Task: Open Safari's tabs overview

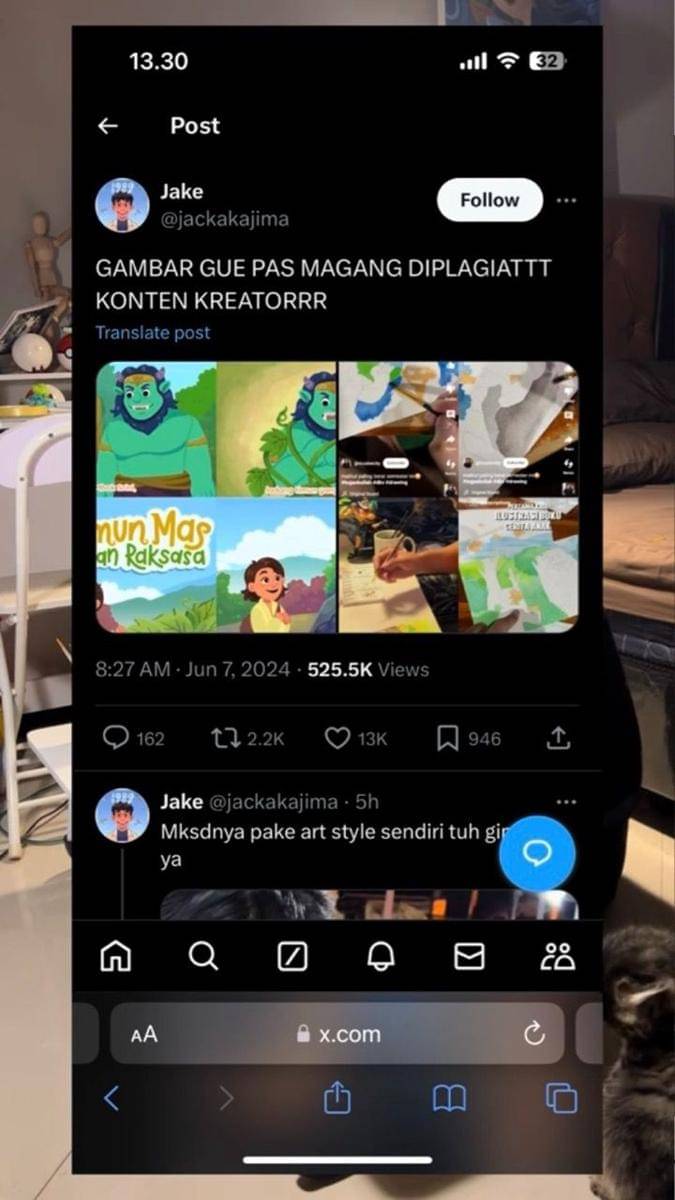Action: 561,1099
